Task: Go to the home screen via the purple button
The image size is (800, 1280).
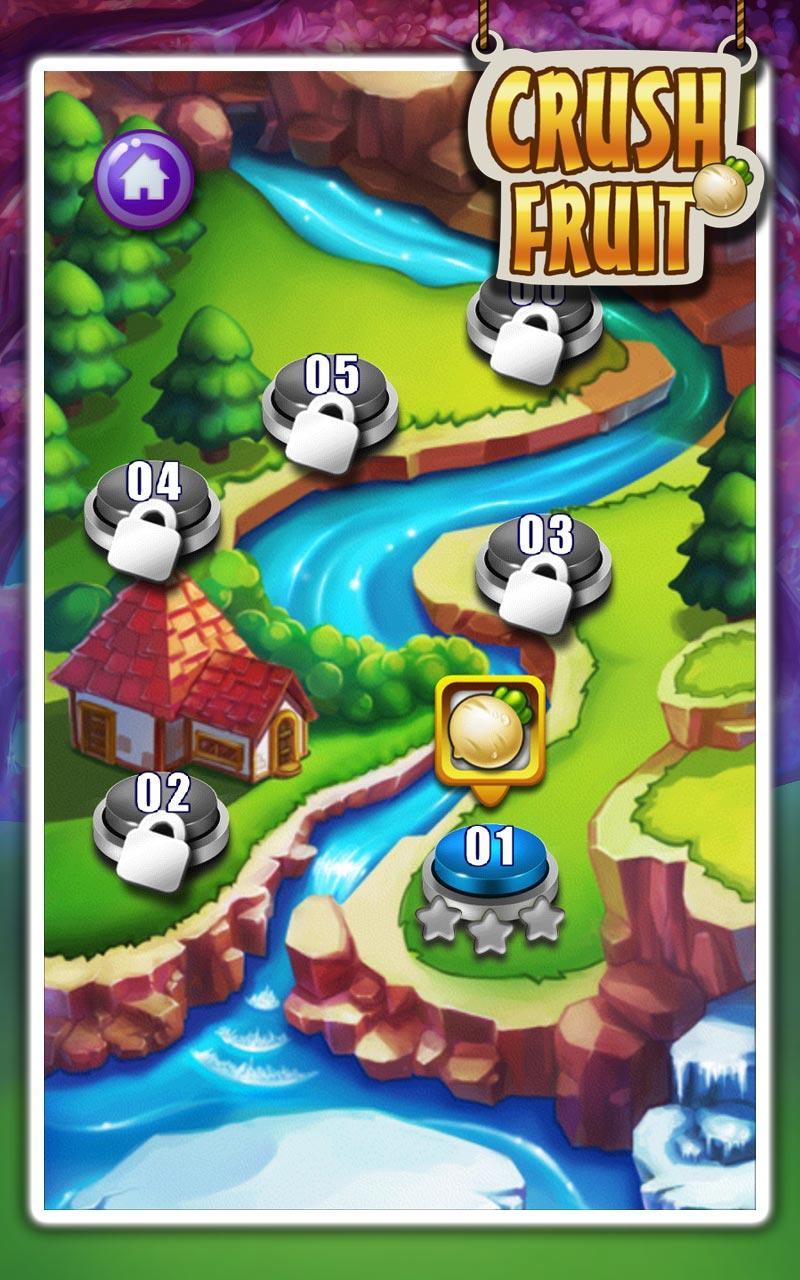Action: tap(145, 179)
